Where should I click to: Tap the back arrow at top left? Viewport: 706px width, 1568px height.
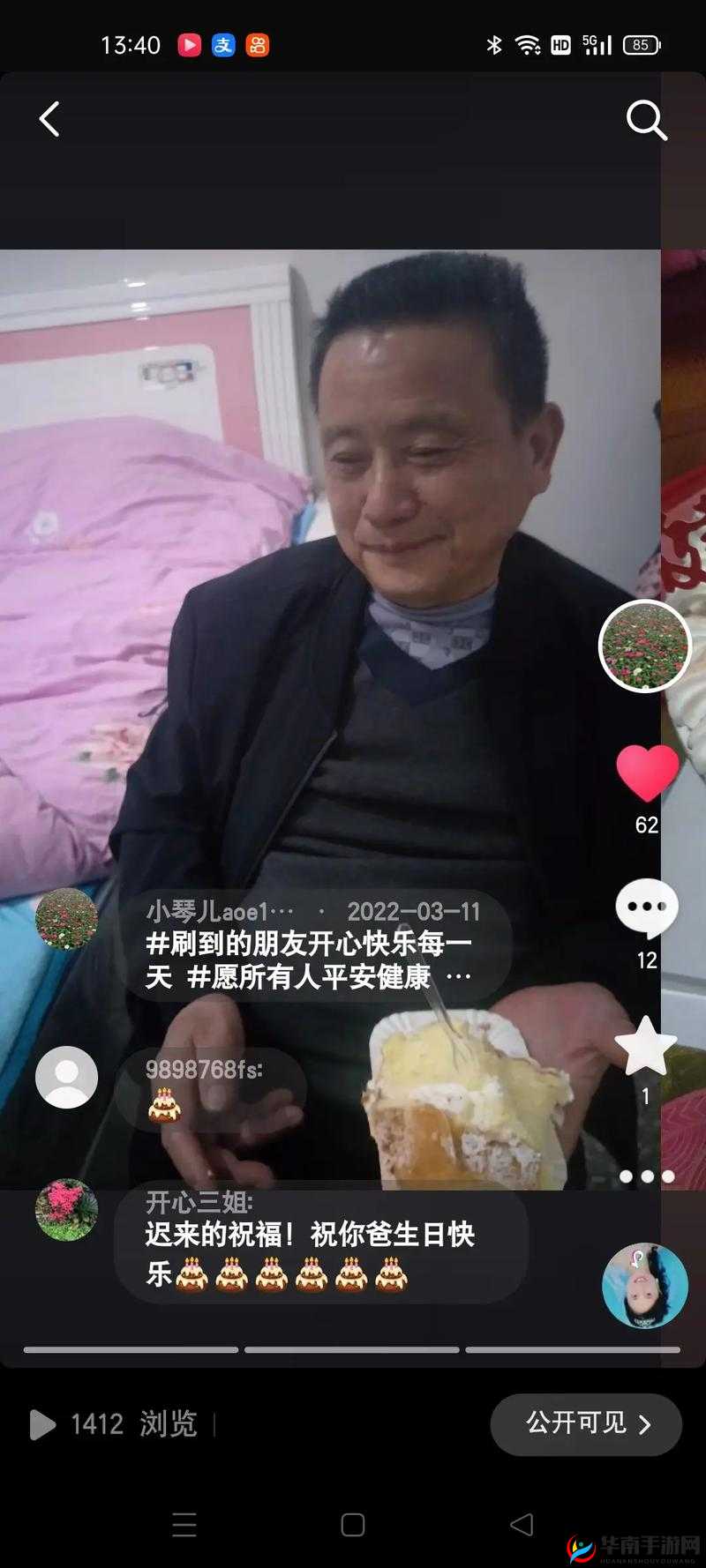point(50,117)
